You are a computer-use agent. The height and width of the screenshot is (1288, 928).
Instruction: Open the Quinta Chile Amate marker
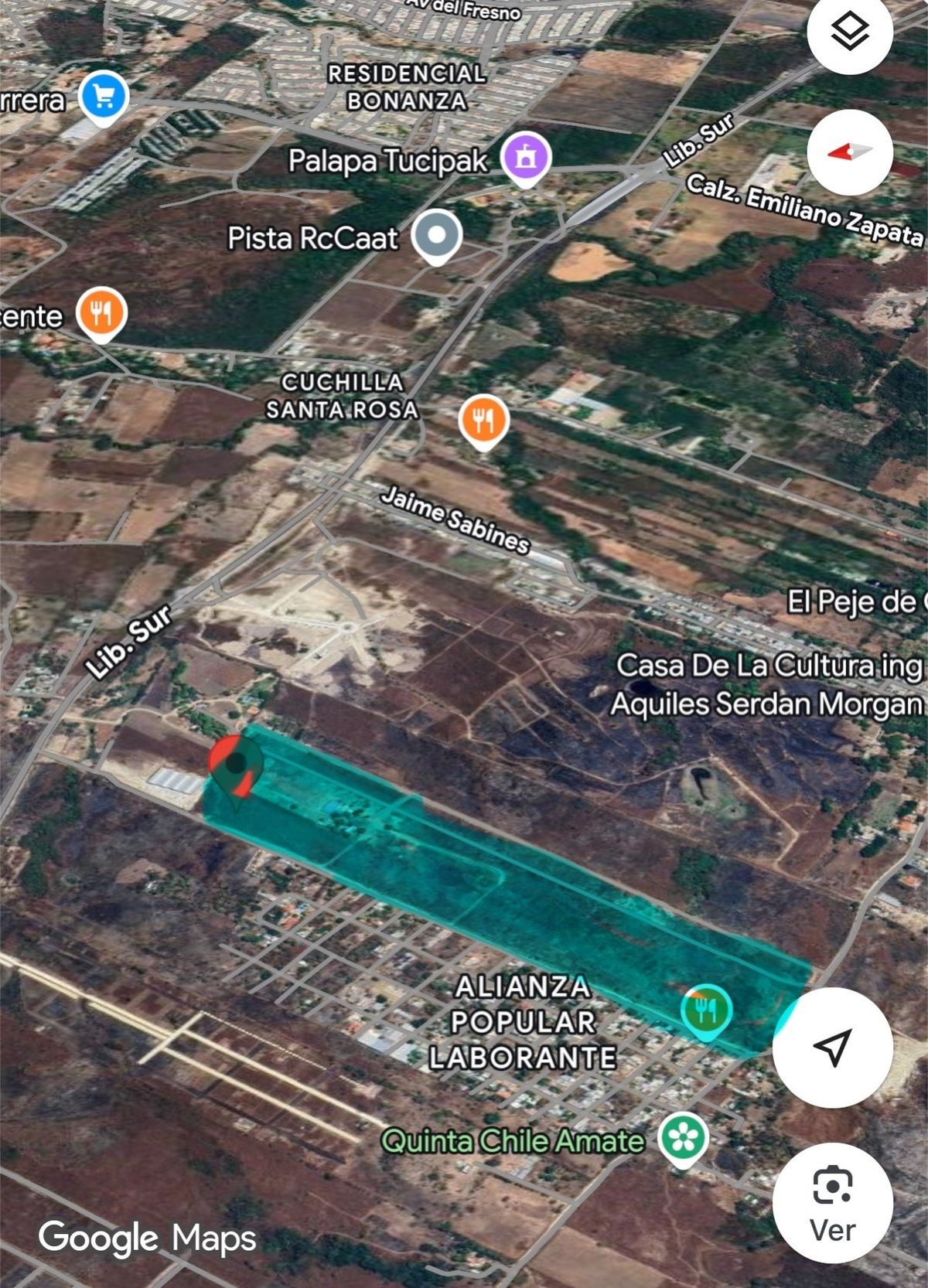pyautogui.click(x=684, y=1138)
